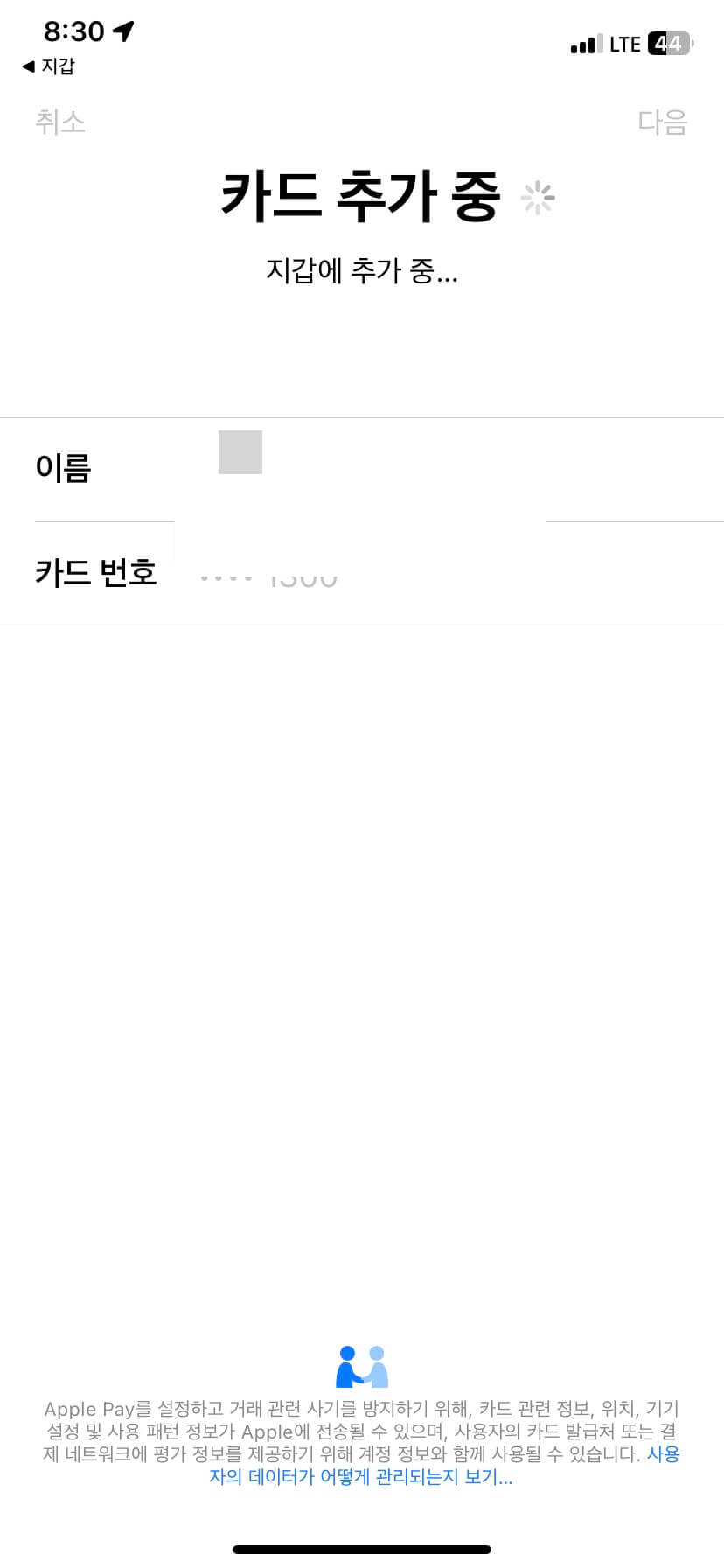Image resolution: width=724 pixels, height=1568 pixels.
Task: Tap the 지갑에 추가 중 status text
Action: [361, 272]
